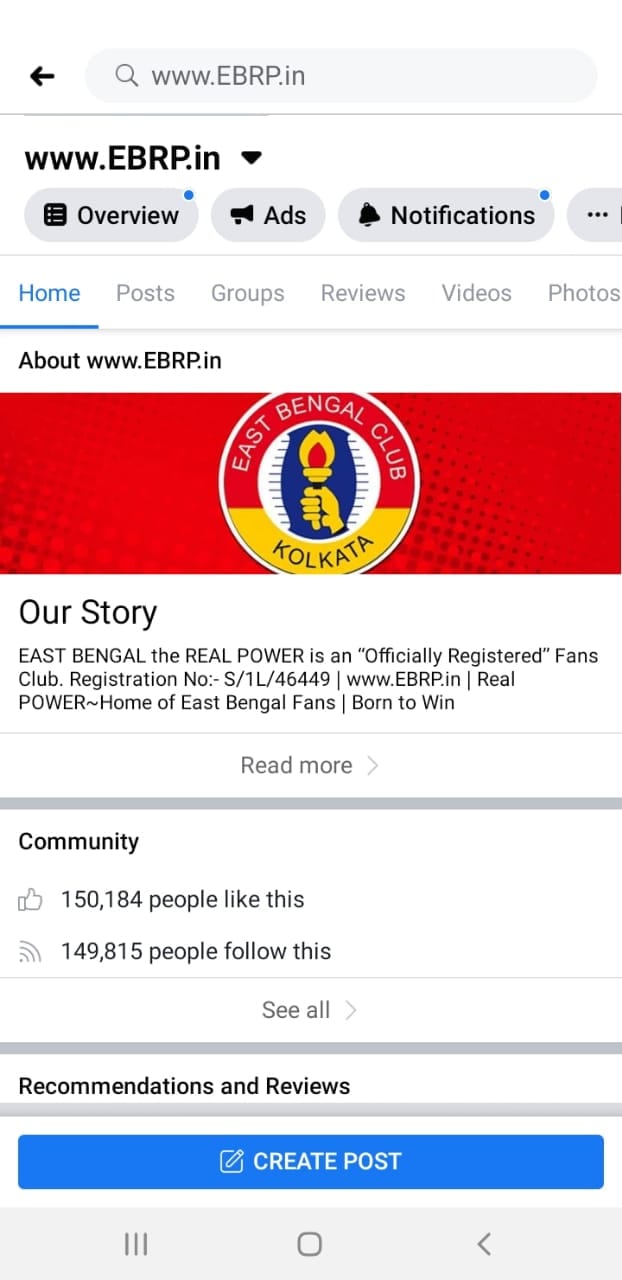Expand the www.EBRP.in page dropdown

252,158
